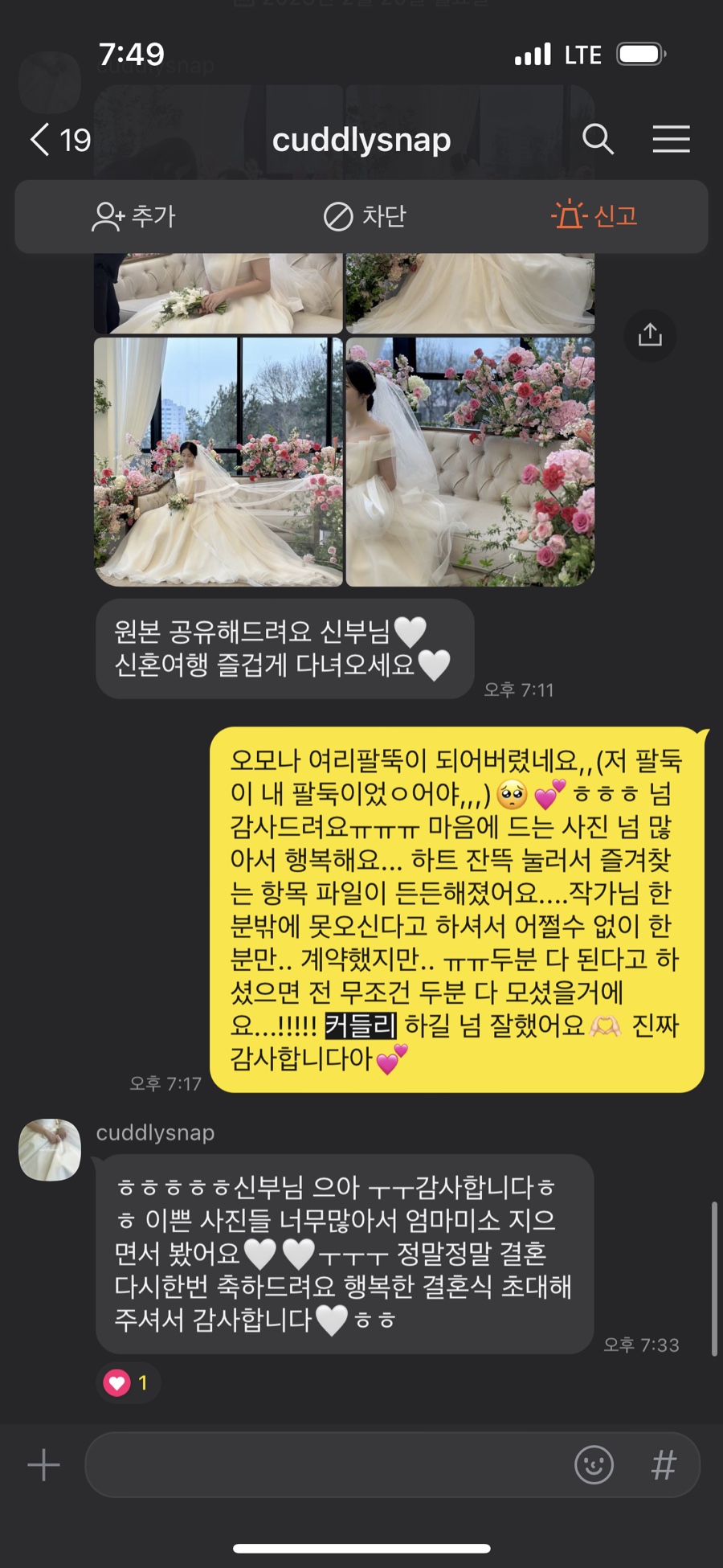Open the hashtag search
Screen dimensions: 723x1568
tap(664, 1464)
